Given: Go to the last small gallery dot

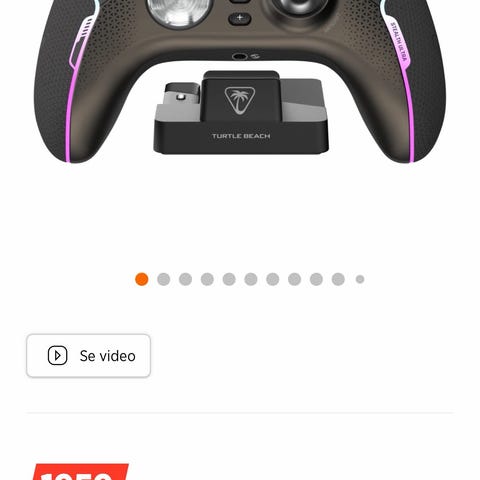Looking at the screenshot, I should pos(360,279).
